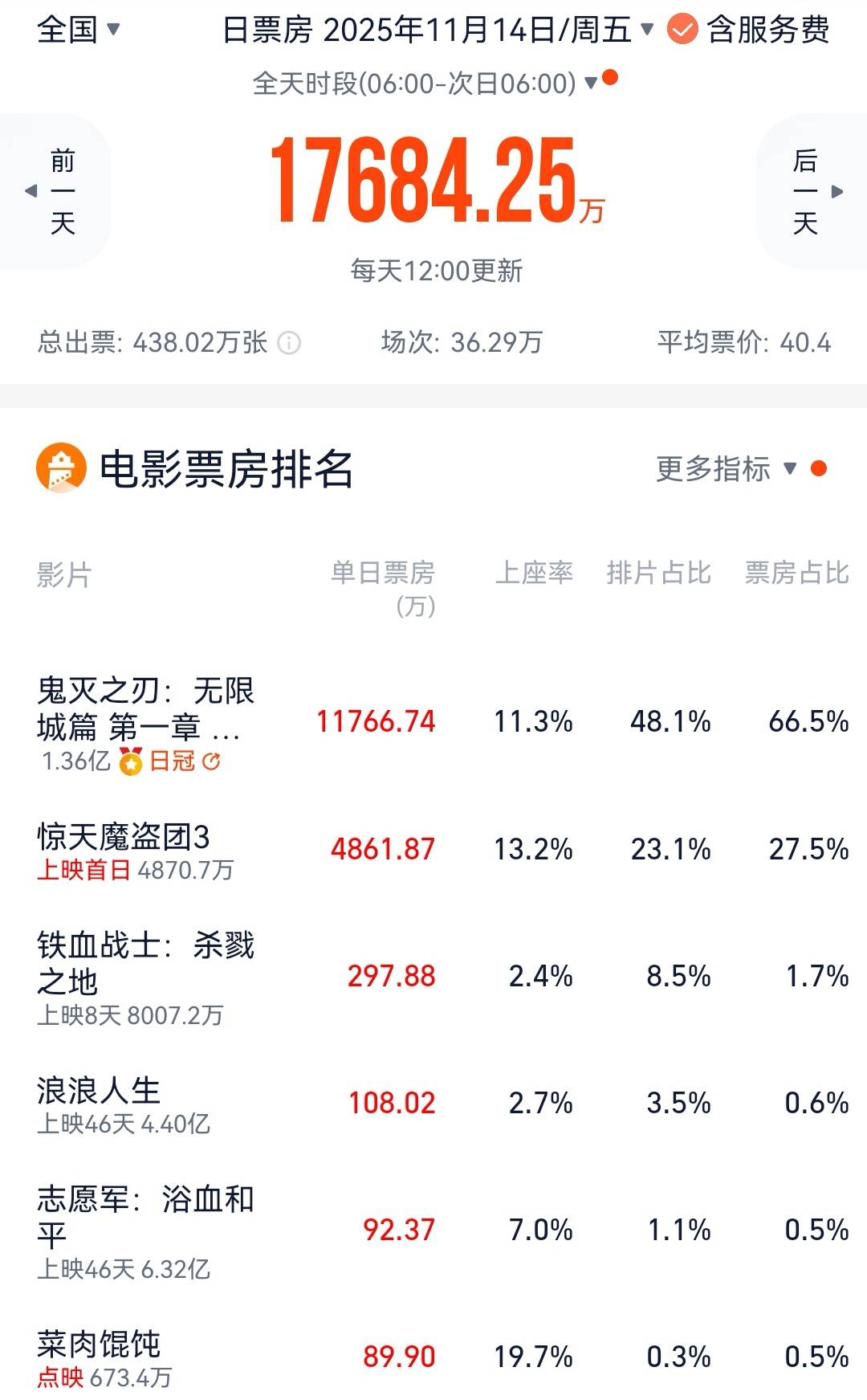Viewport: 867px width, 1400px height.
Task: Open the date picker for 2025年11月14日
Action: coord(438,31)
